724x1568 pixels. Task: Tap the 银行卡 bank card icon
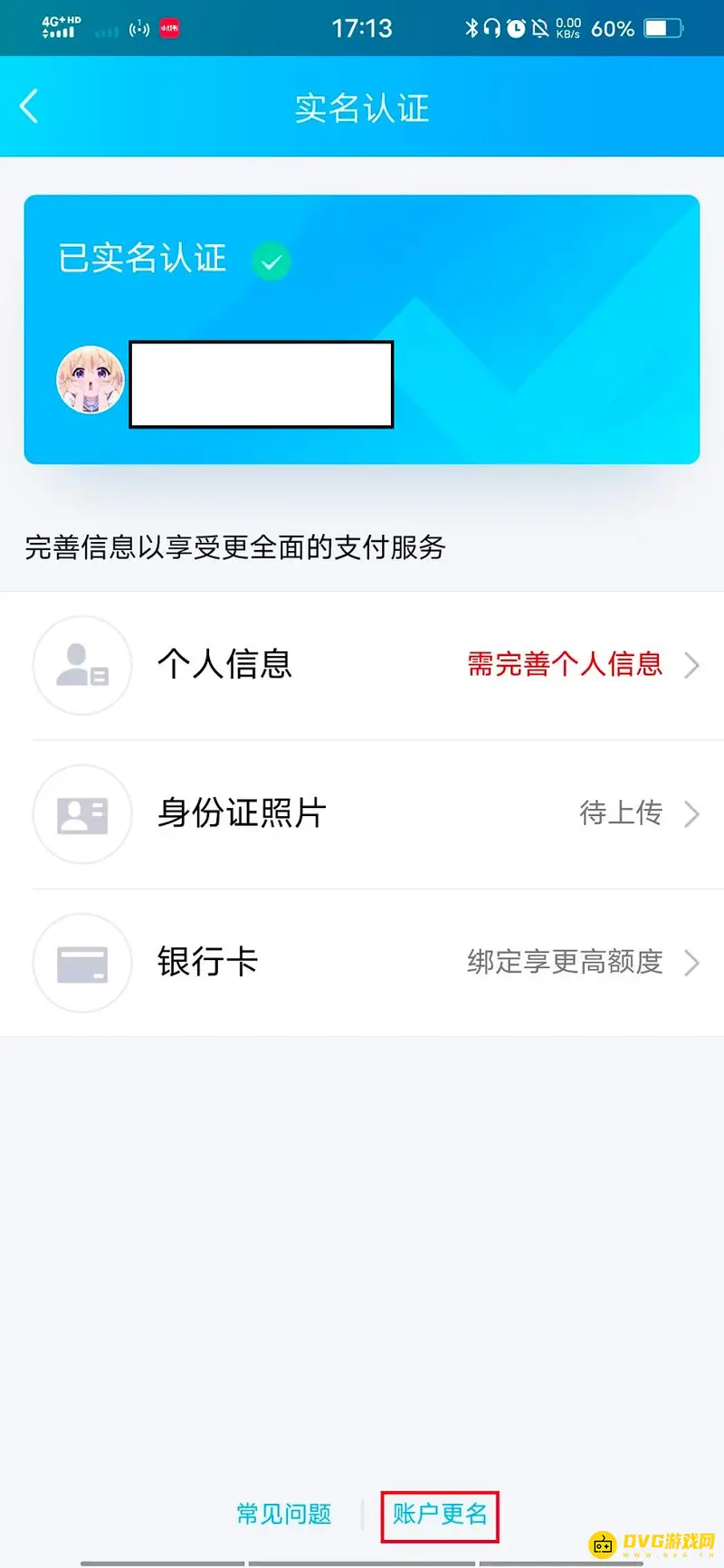click(x=81, y=963)
